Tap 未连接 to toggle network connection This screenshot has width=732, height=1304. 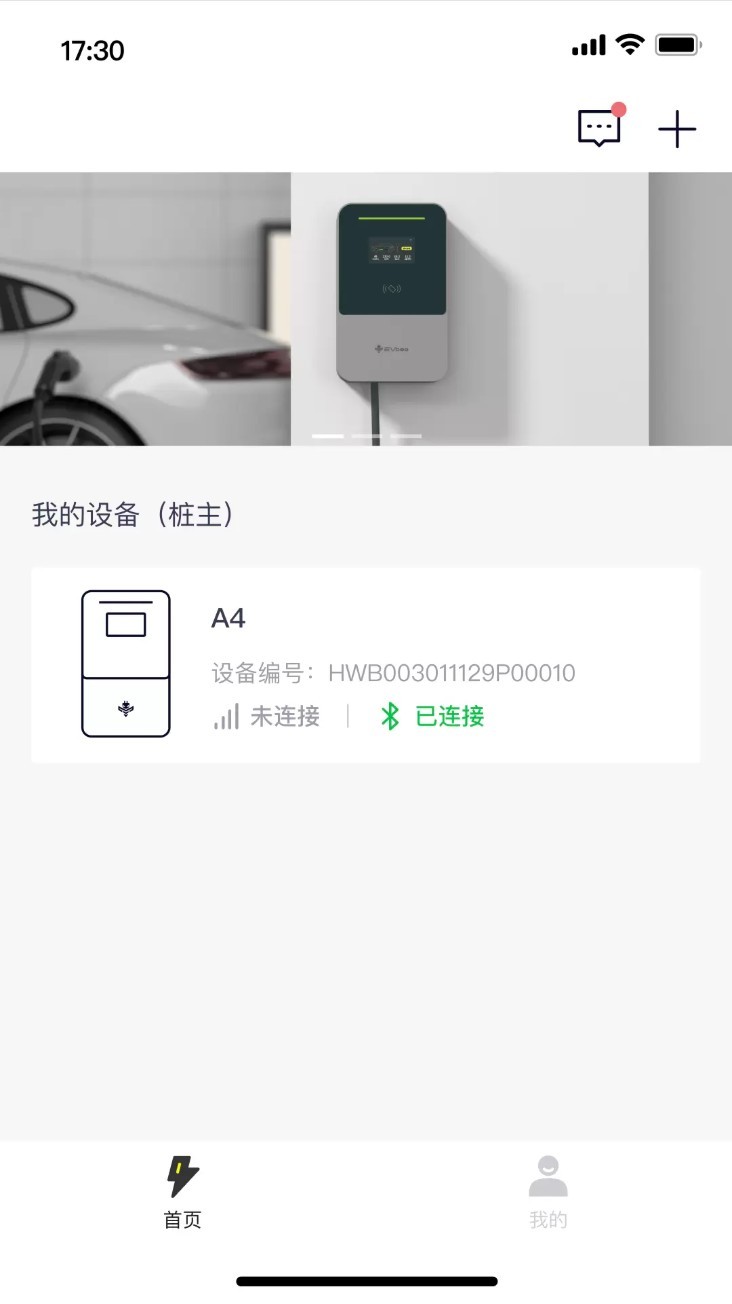(285, 716)
